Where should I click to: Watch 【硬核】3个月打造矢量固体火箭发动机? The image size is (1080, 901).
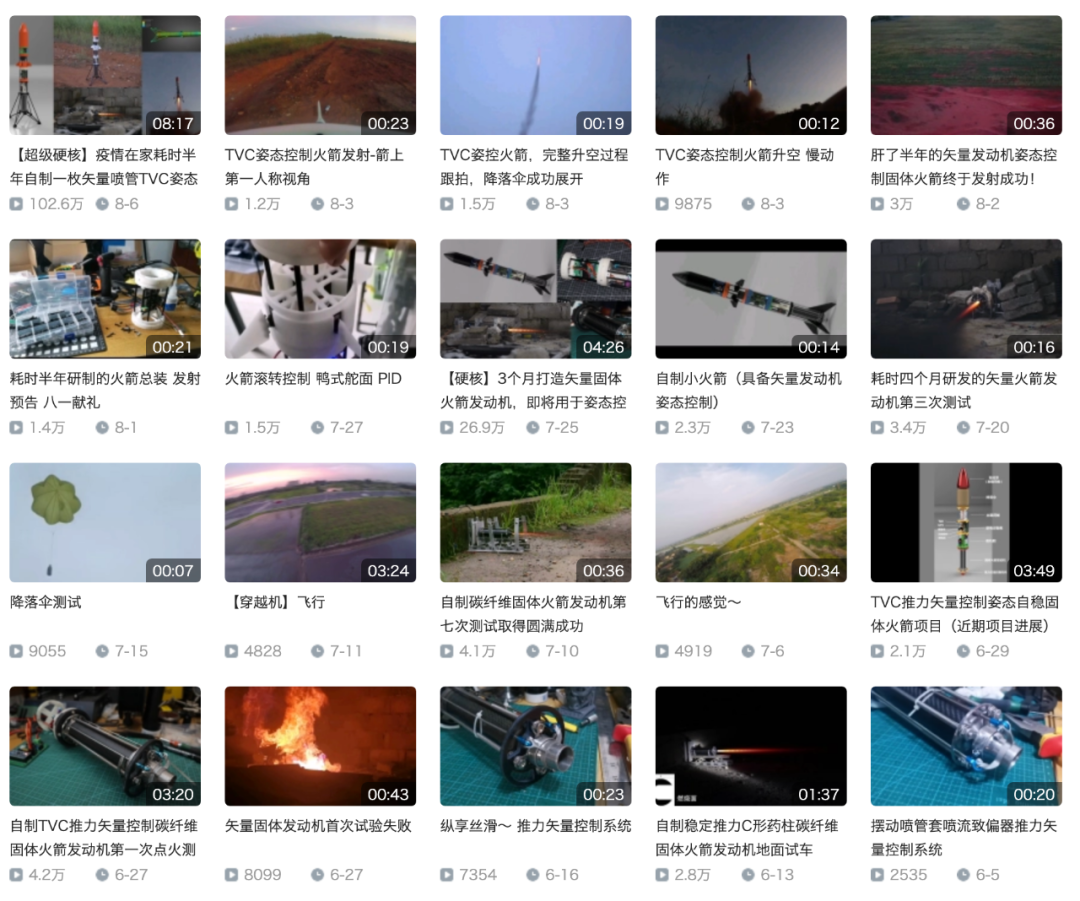535,299
